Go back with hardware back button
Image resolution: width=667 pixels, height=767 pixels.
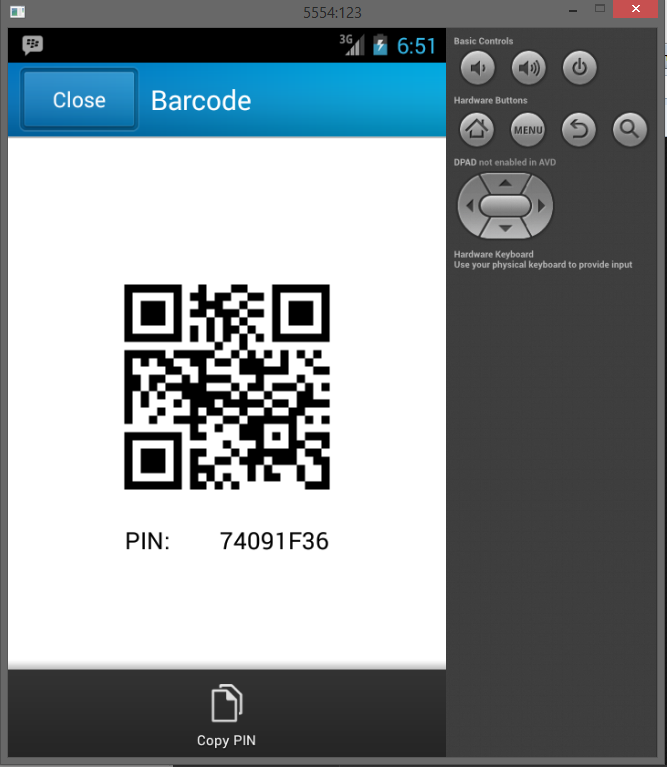pos(579,129)
